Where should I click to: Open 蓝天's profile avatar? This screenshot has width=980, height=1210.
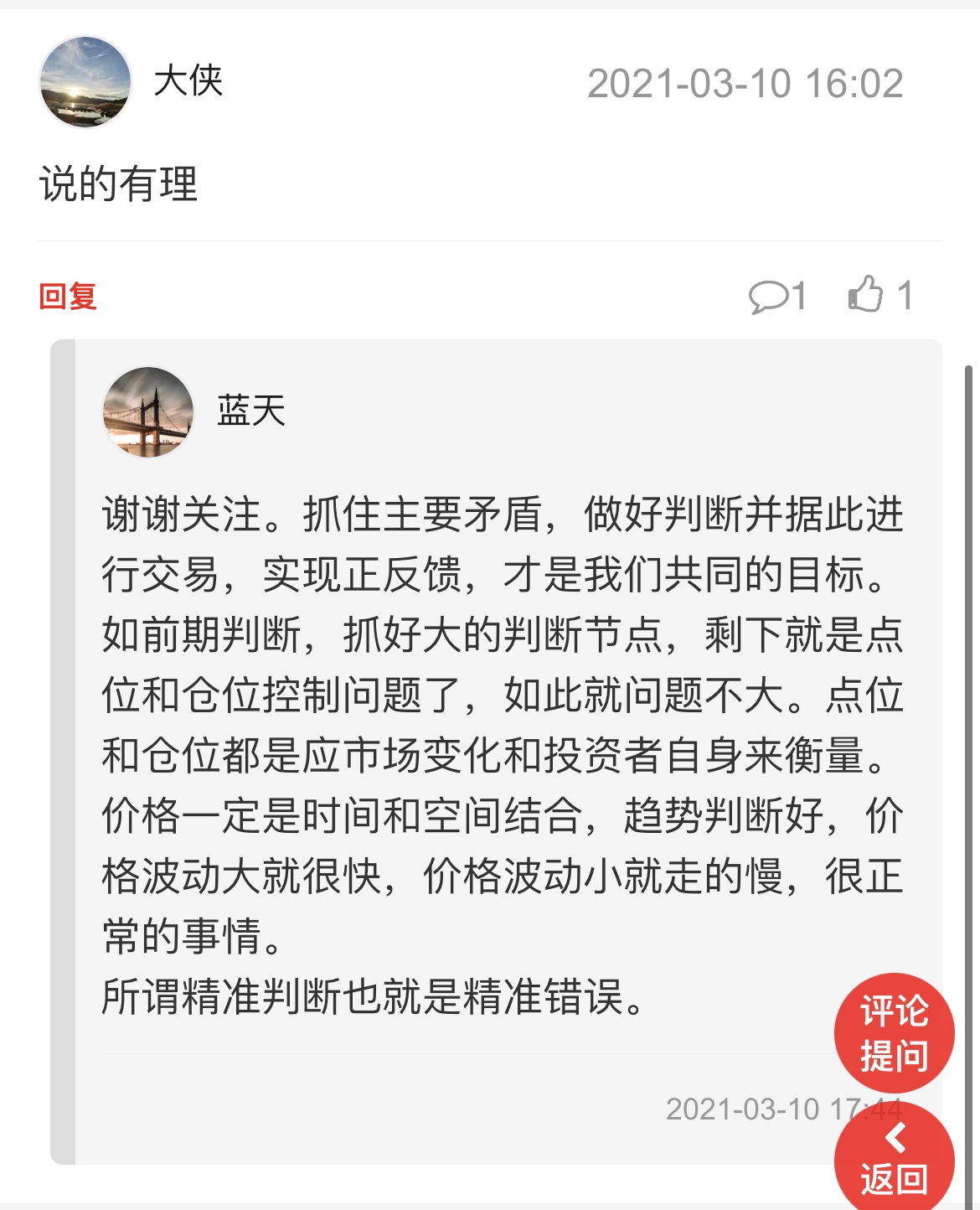pos(148,412)
